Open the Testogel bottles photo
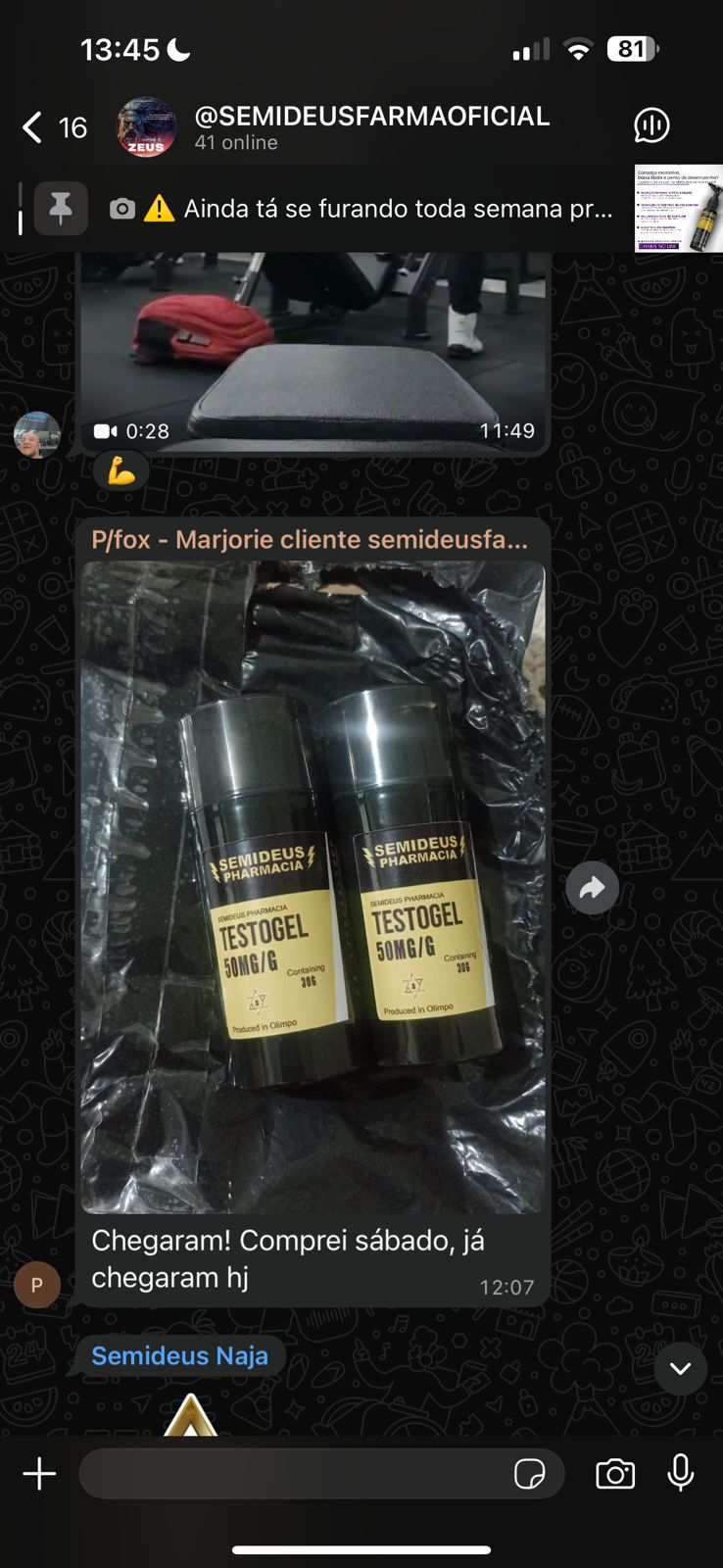Image resolution: width=723 pixels, height=1568 pixels. 313,887
